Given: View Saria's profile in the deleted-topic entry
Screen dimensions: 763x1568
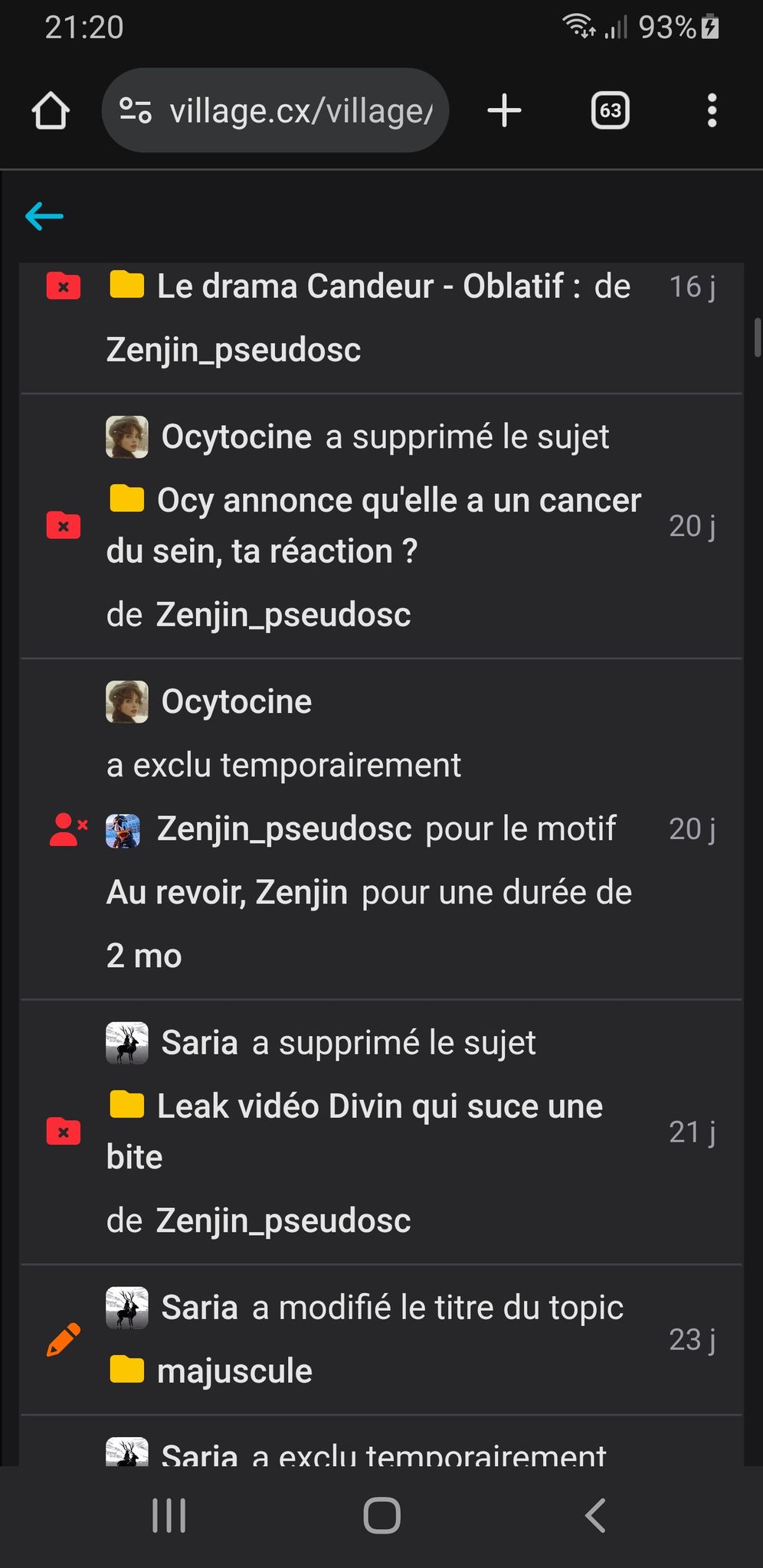Looking at the screenshot, I should click(x=199, y=1044).
